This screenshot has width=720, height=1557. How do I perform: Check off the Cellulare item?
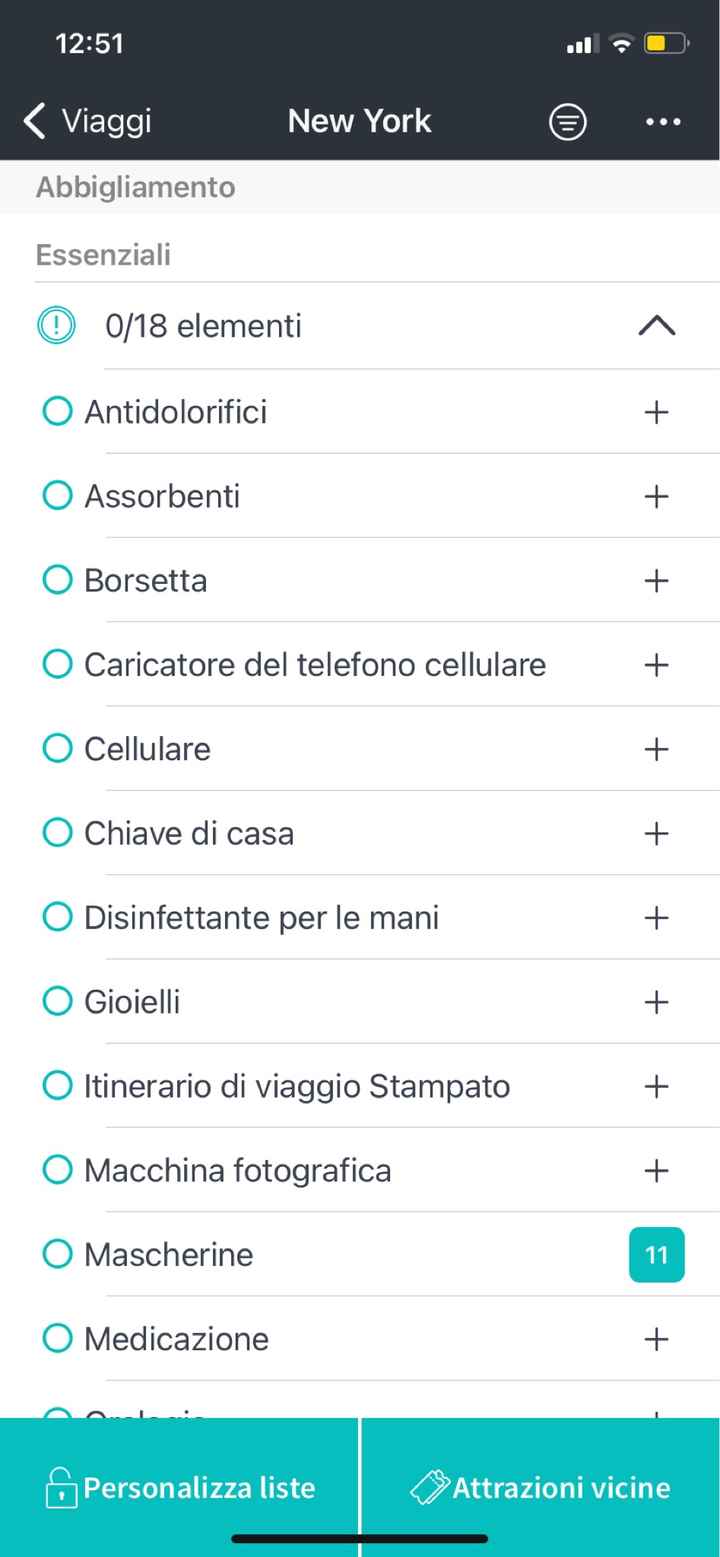[x=57, y=748]
